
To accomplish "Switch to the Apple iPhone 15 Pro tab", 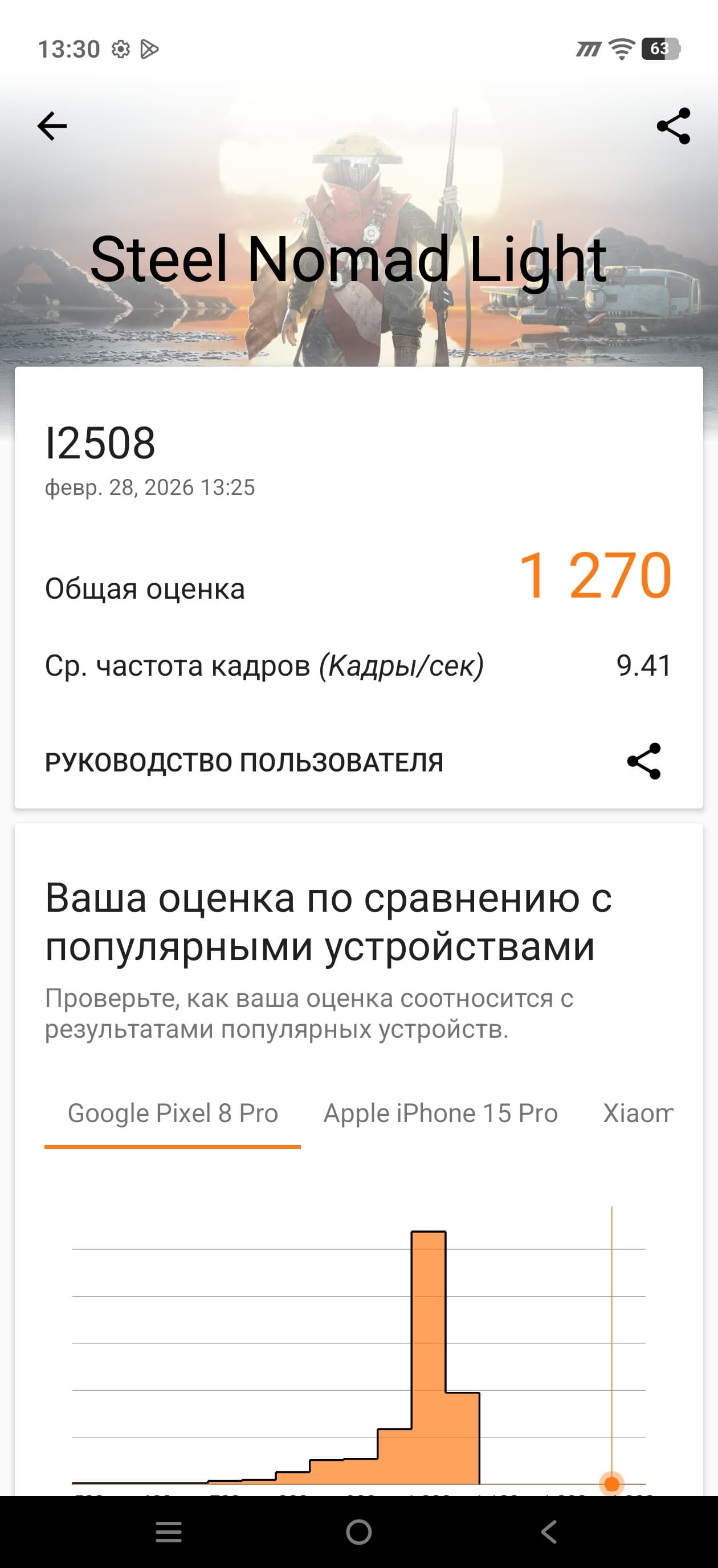I will click(440, 1114).
